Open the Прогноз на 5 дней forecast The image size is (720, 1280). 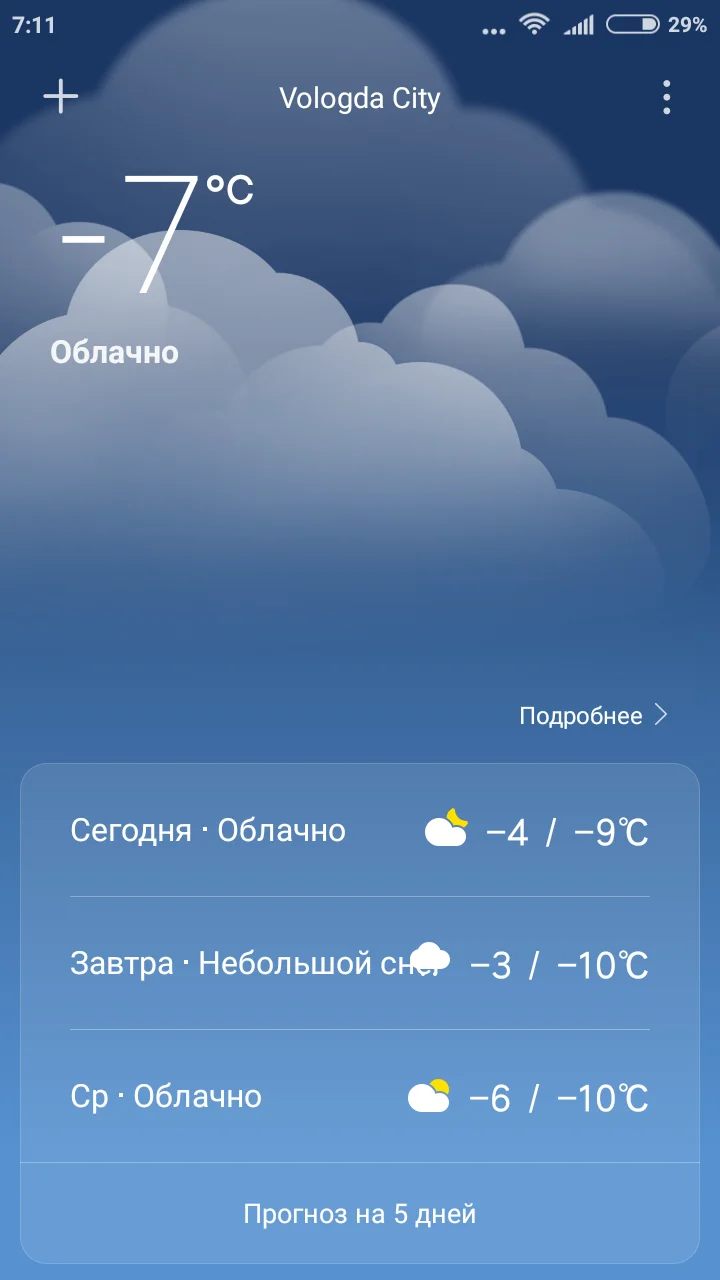[360, 1213]
